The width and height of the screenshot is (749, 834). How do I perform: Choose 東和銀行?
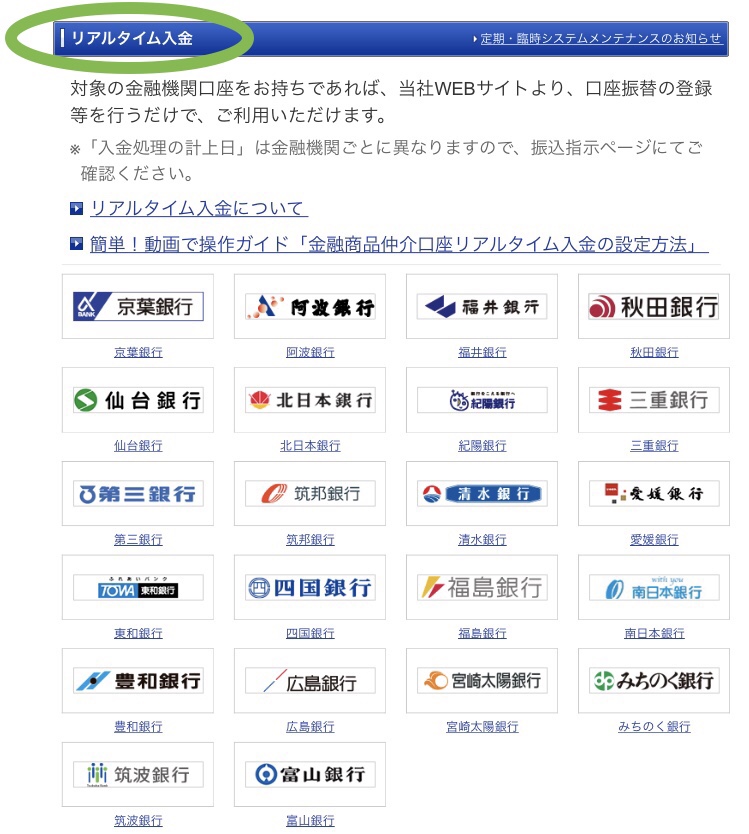[x=138, y=587]
